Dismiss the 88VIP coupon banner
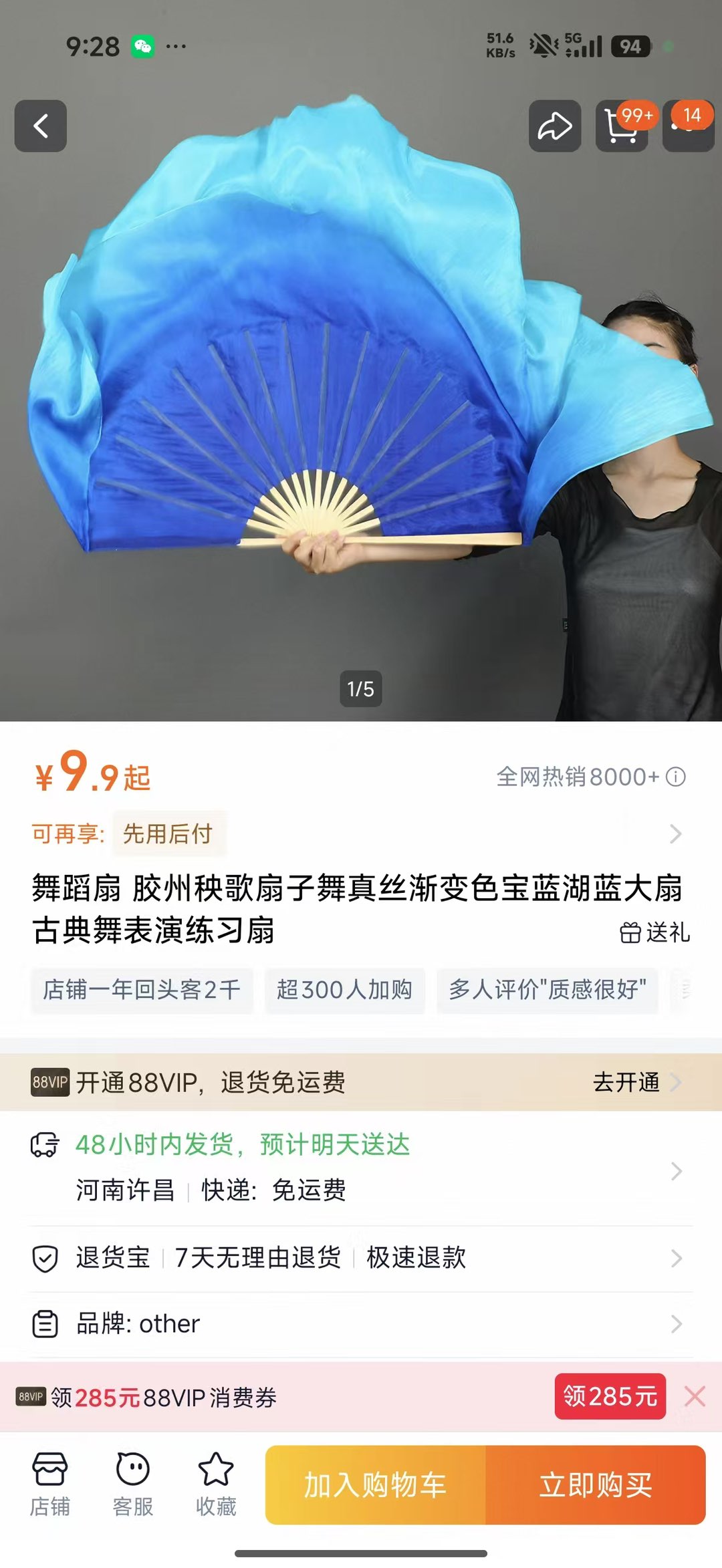The image size is (722, 1568). (x=695, y=1396)
